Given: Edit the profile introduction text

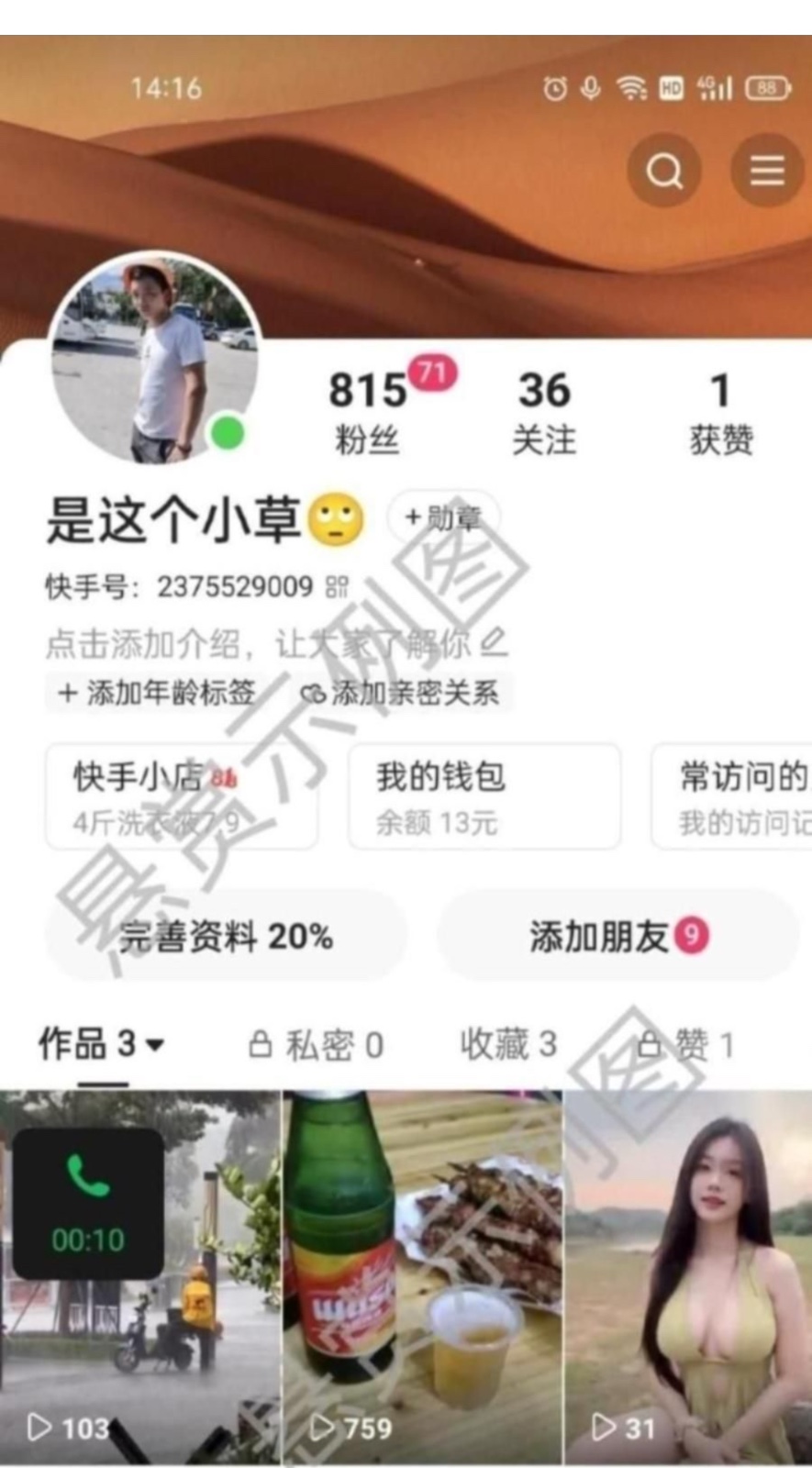Looking at the screenshot, I should (x=495, y=643).
